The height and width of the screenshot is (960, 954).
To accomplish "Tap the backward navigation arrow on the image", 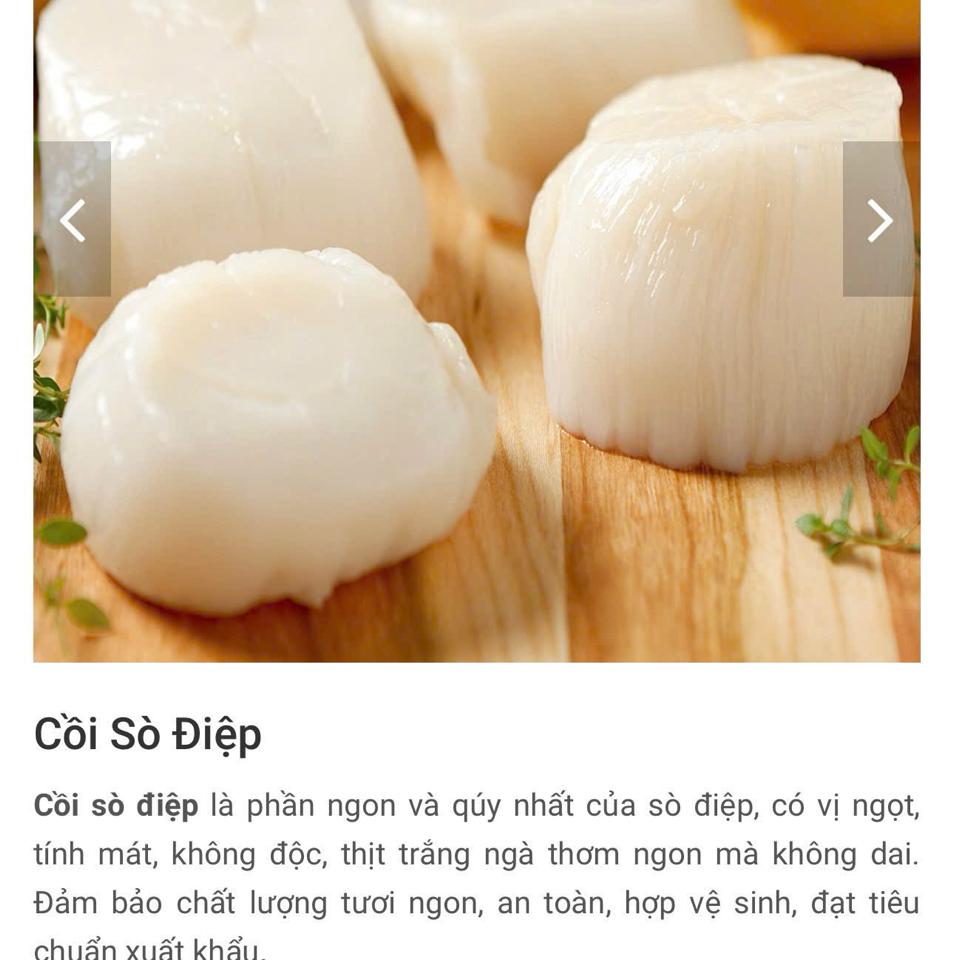I will coord(72,222).
